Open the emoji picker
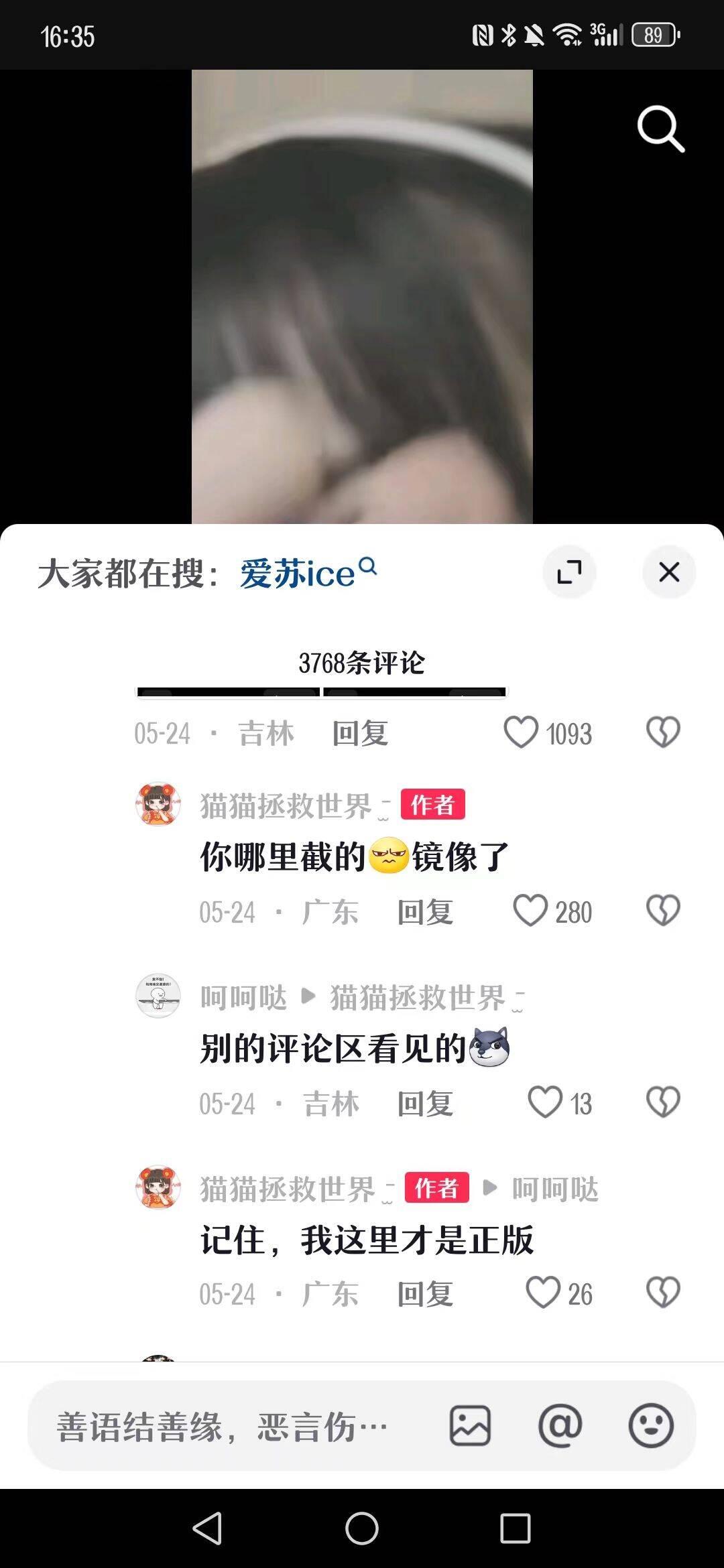Screen dimensions: 724x1568 [x=651, y=1426]
